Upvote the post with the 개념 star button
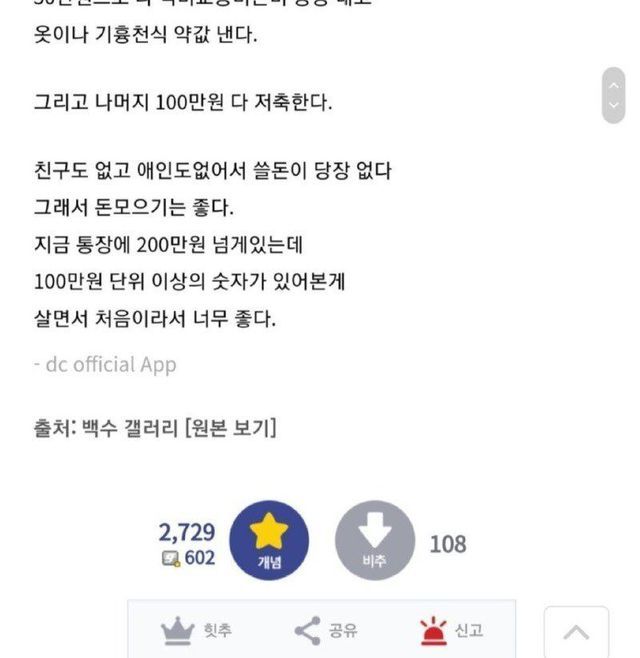This screenshot has width=640, height=658. [269, 541]
